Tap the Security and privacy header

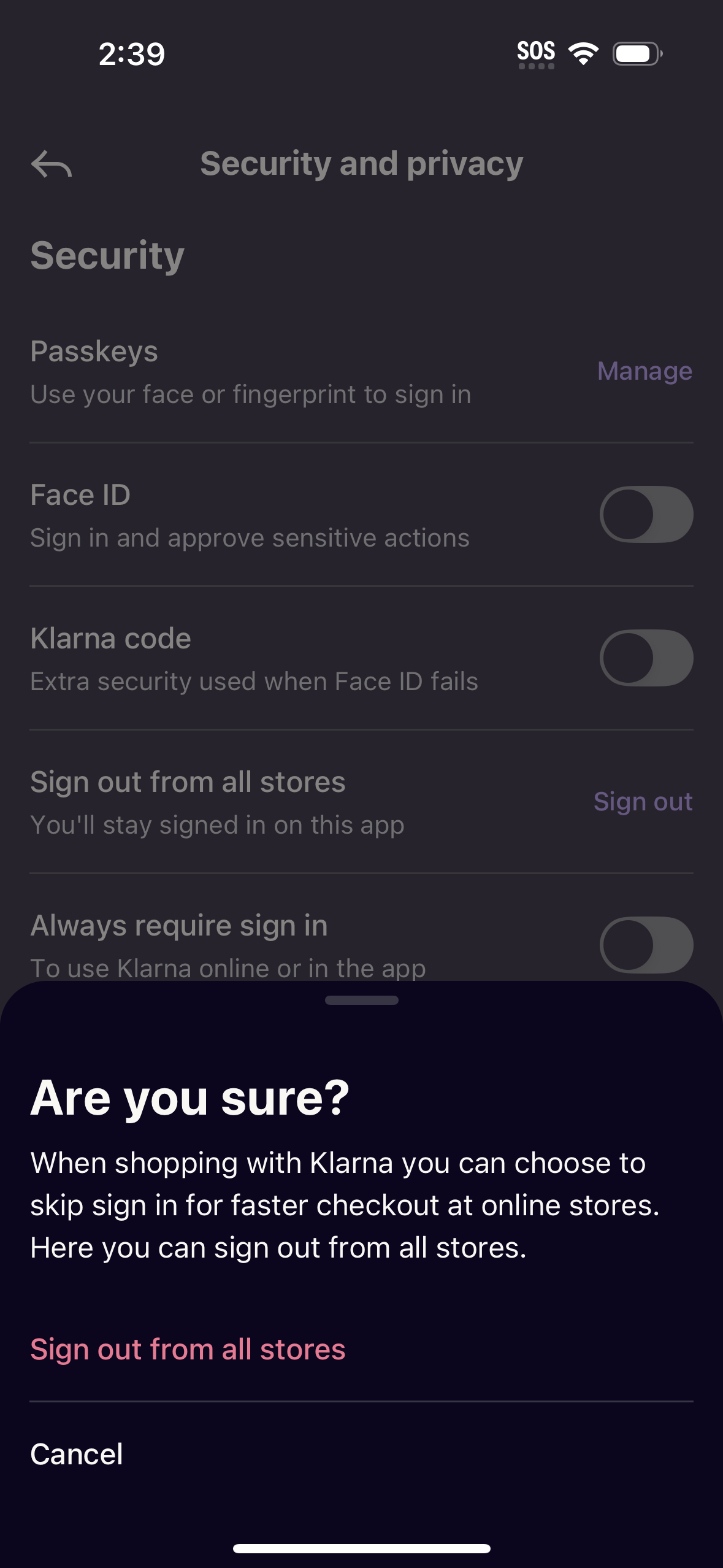[x=361, y=164]
